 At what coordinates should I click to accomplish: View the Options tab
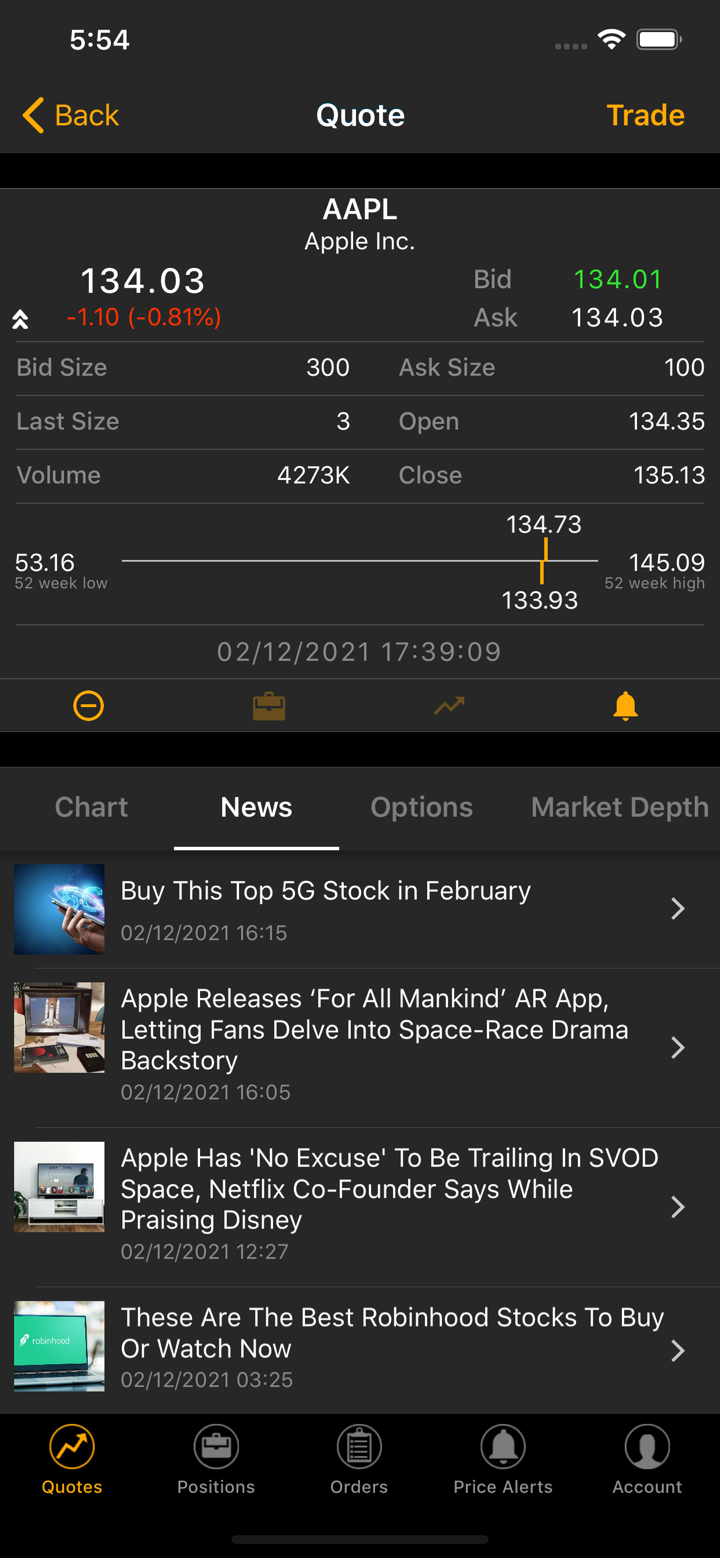tap(421, 807)
